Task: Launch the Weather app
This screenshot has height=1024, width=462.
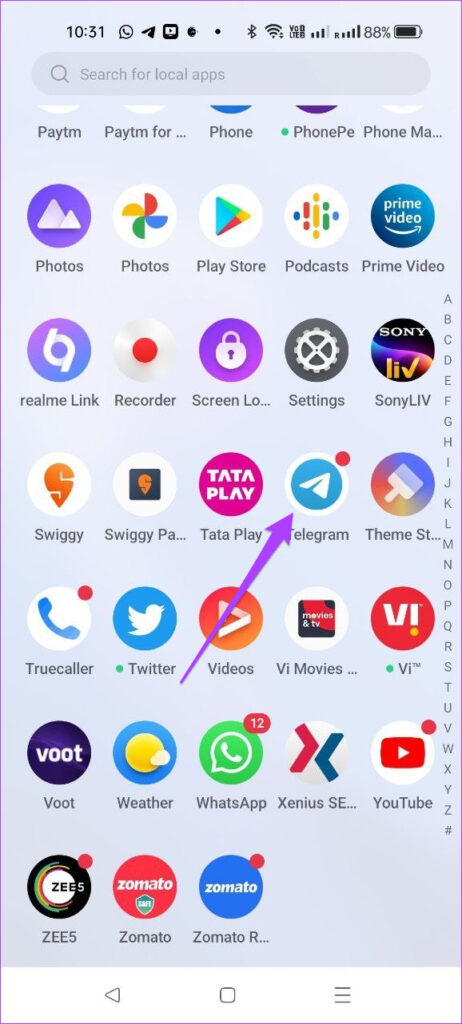Action: (145, 753)
